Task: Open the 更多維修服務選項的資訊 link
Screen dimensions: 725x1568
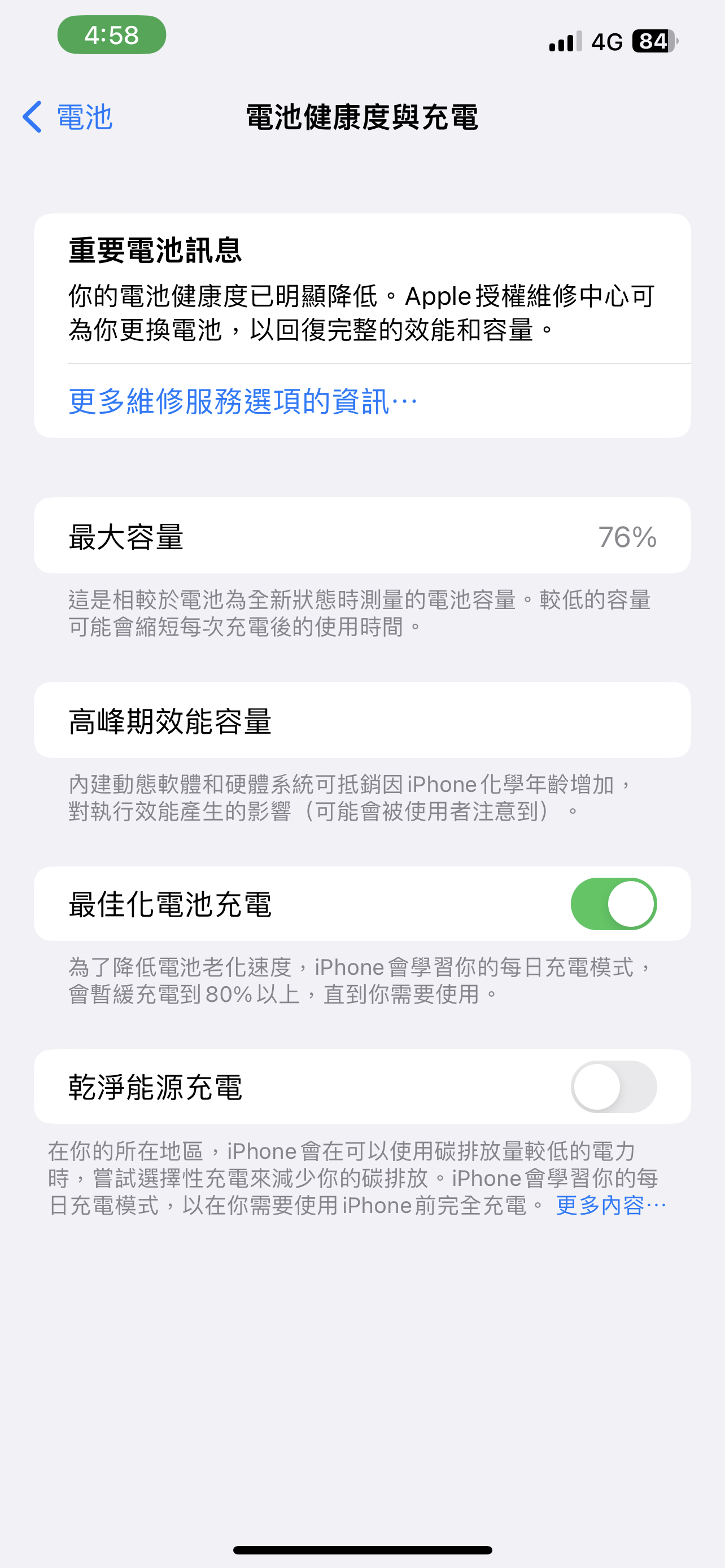Action: point(242,402)
